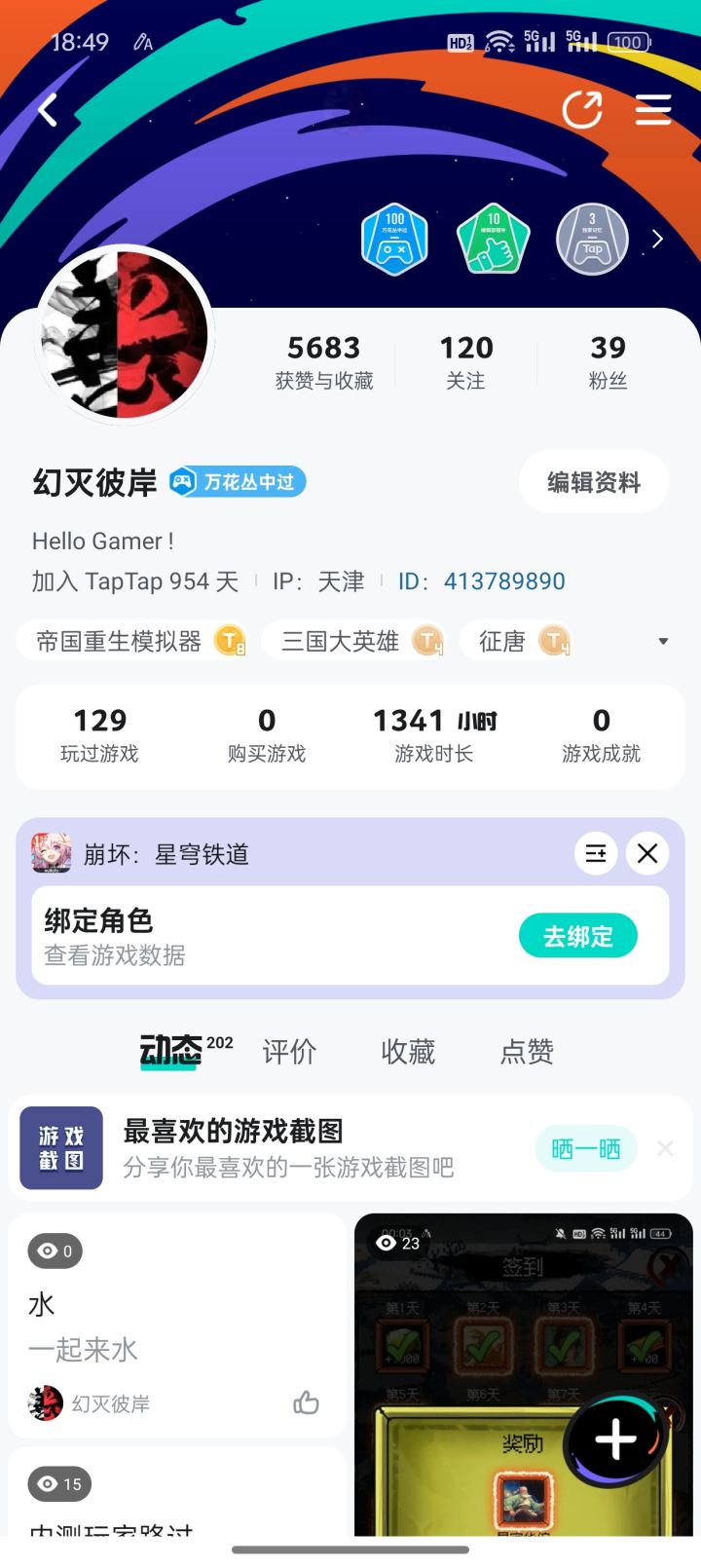Switch to the 收藏 tab

[408, 1052]
